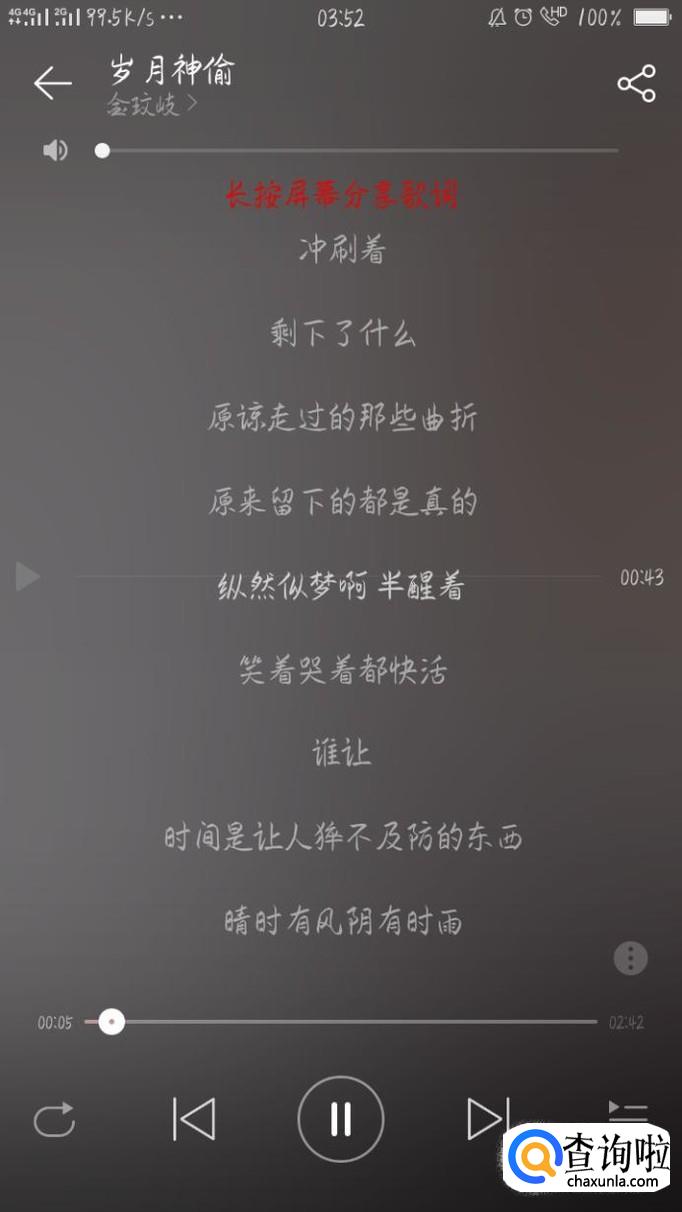This screenshot has width=682, height=1212.
Task: Share the song 岁月神偷
Action: pos(636,83)
